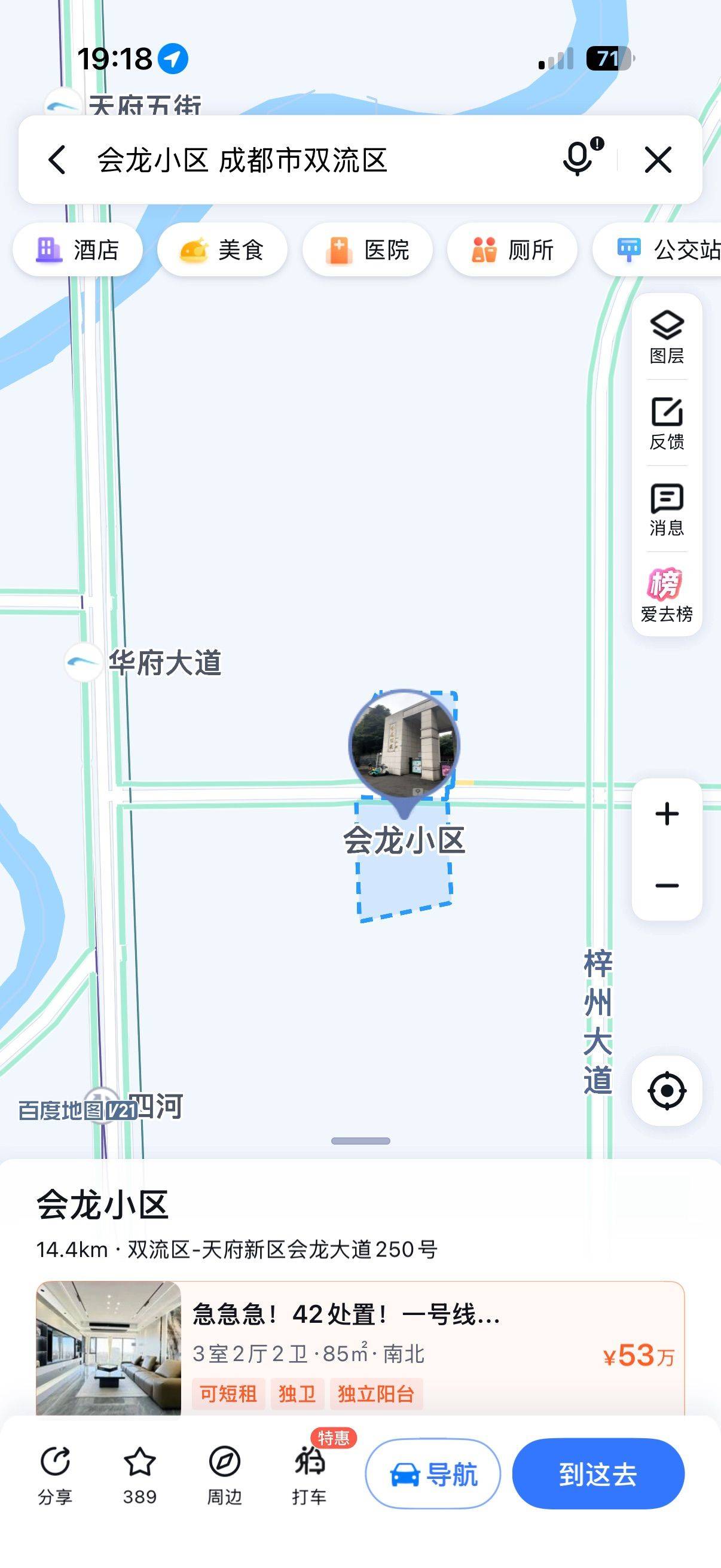Start driving 导航 navigation

tap(433, 1474)
